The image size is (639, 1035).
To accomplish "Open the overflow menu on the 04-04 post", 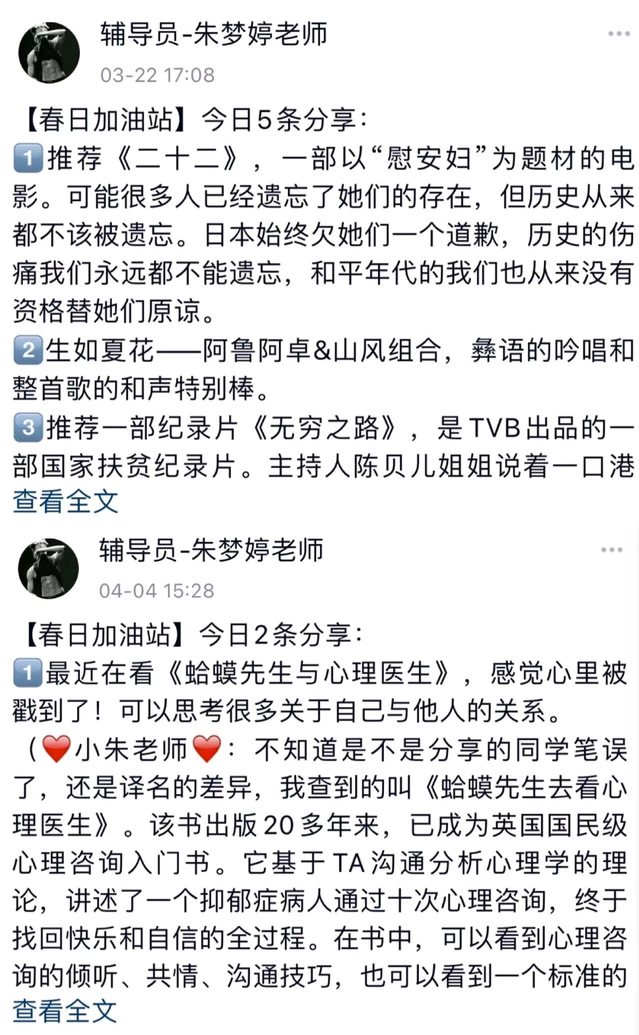I will coord(613,551).
